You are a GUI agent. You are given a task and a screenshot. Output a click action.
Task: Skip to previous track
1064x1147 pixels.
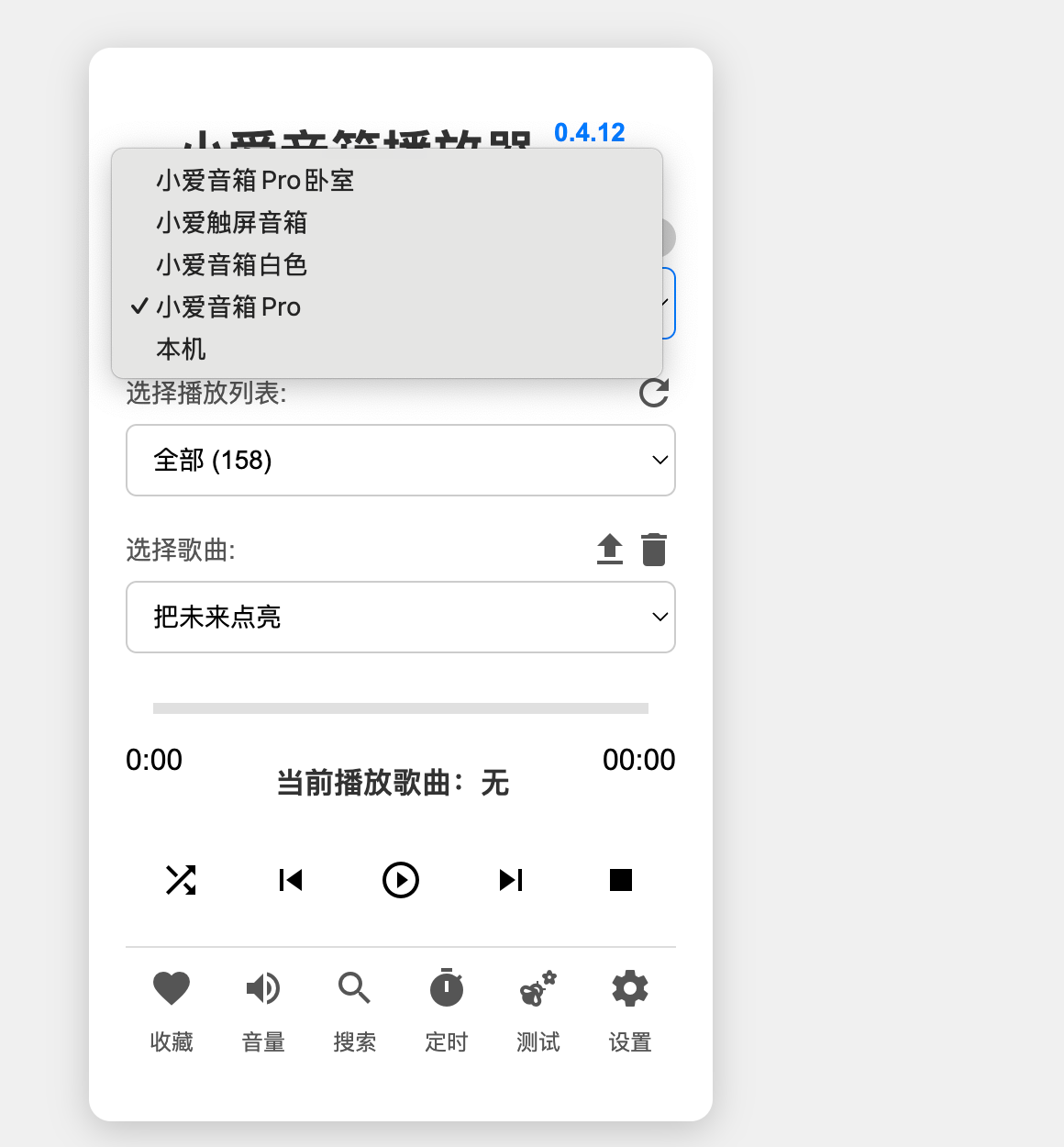coord(291,880)
